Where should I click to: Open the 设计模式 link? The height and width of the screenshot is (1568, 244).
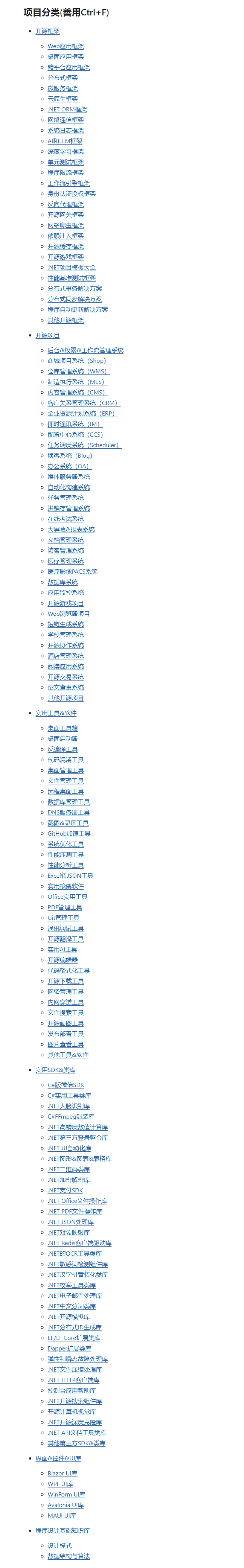click(59, 1546)
